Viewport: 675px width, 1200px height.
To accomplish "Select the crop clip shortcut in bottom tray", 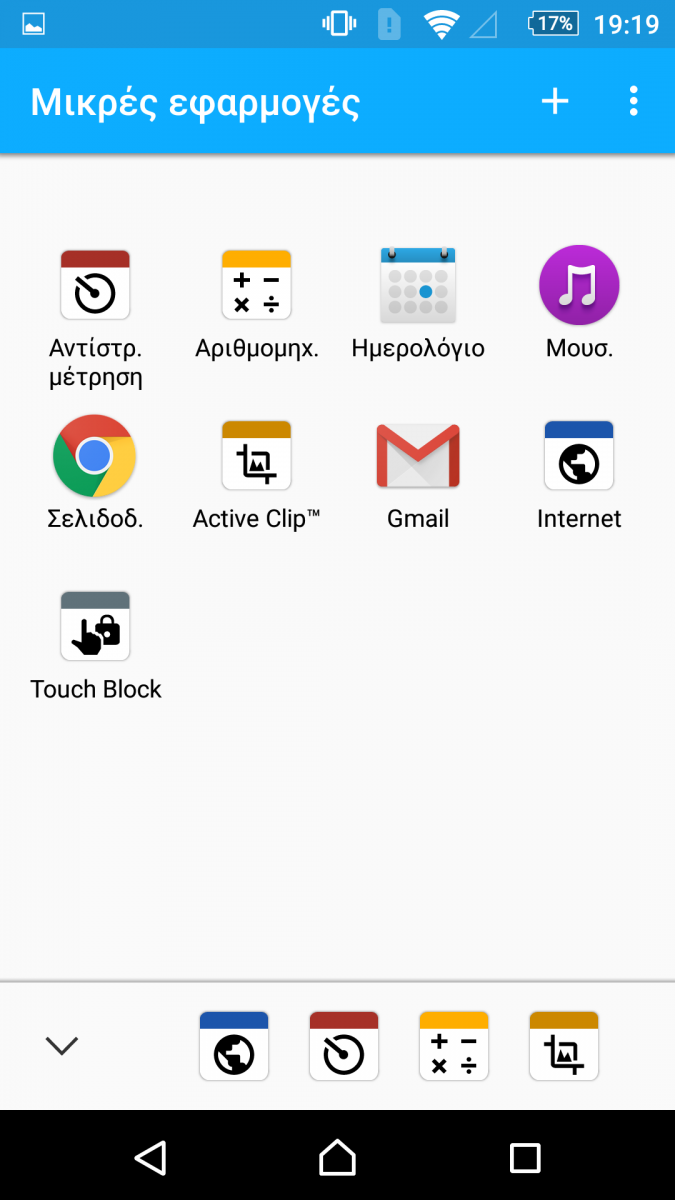I will (564, 1046).
